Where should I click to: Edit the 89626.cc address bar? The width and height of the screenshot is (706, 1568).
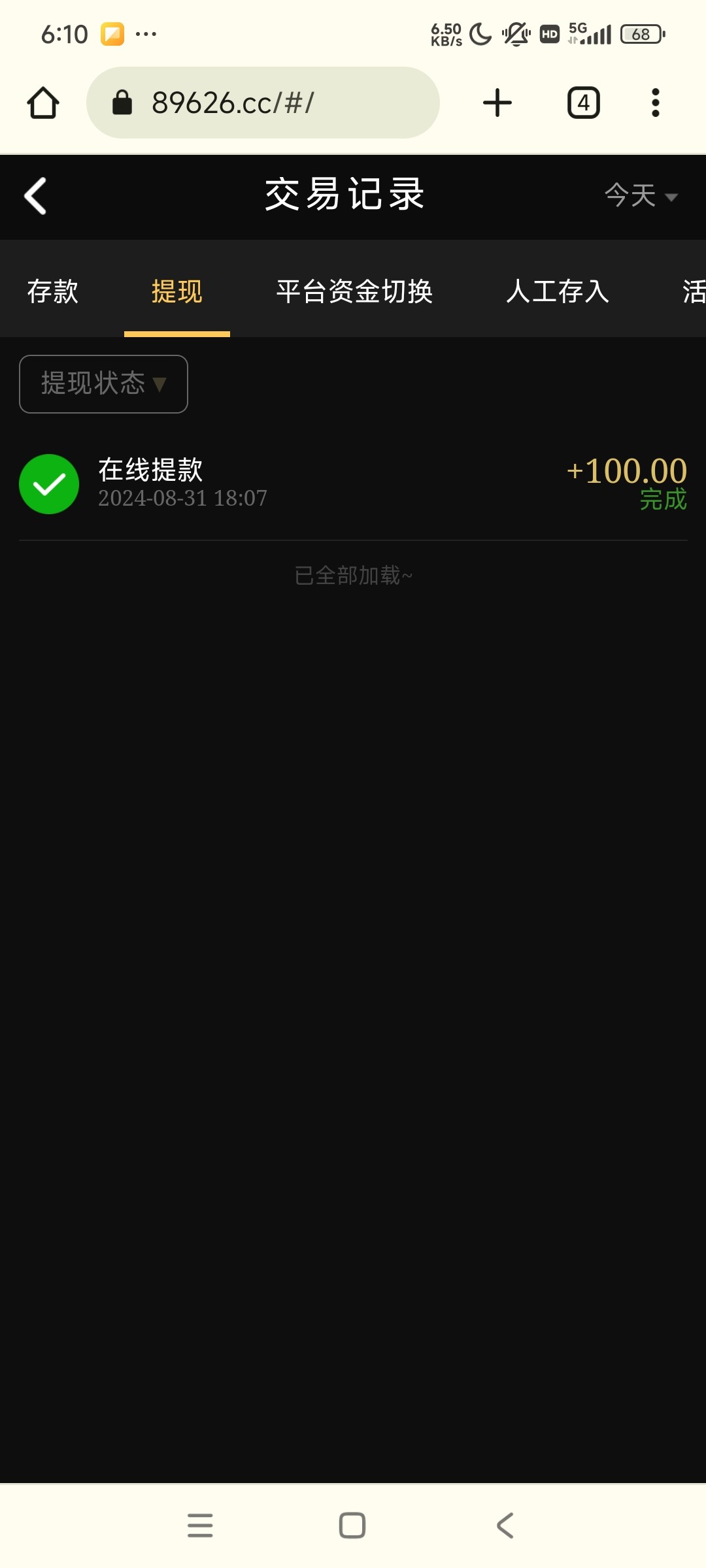(x=263, y=103)
